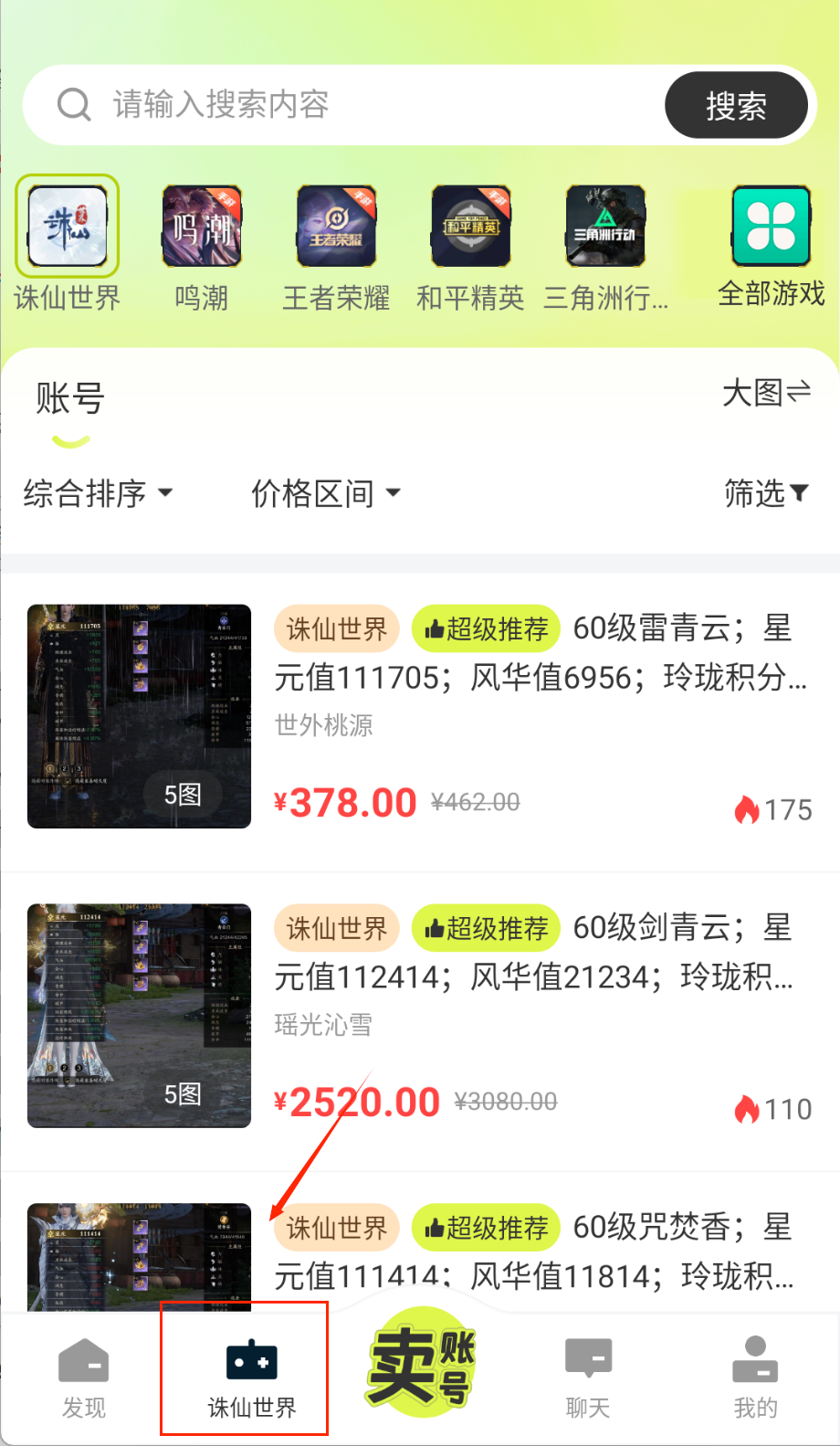Tap the 搜索 search button
Image resolution: width=840 pixels, height=1446 pixels.
[x=736, y=106]
